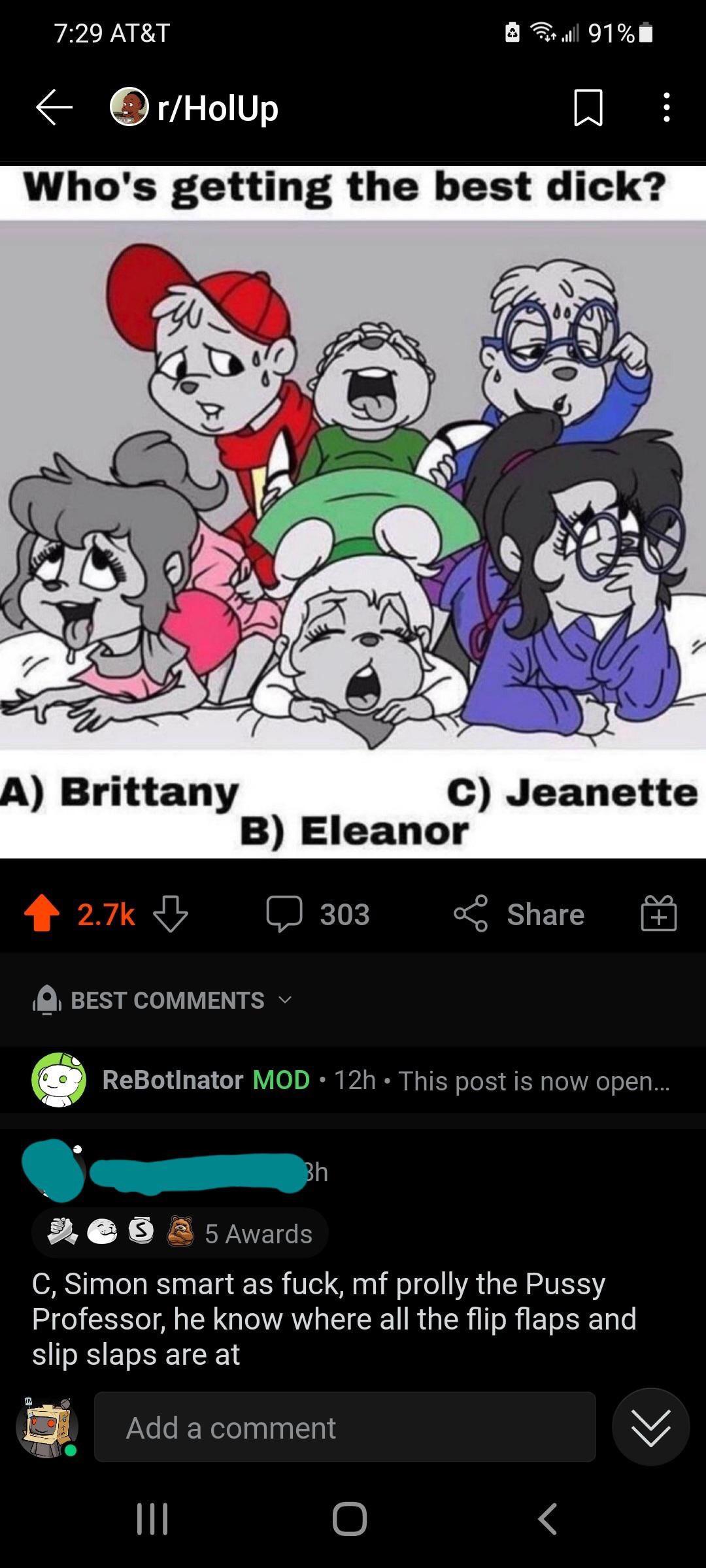The width and height of the screenshot is (706, 1568).
Task: Go back using the top arrow
Action: (x=54, y=107)
